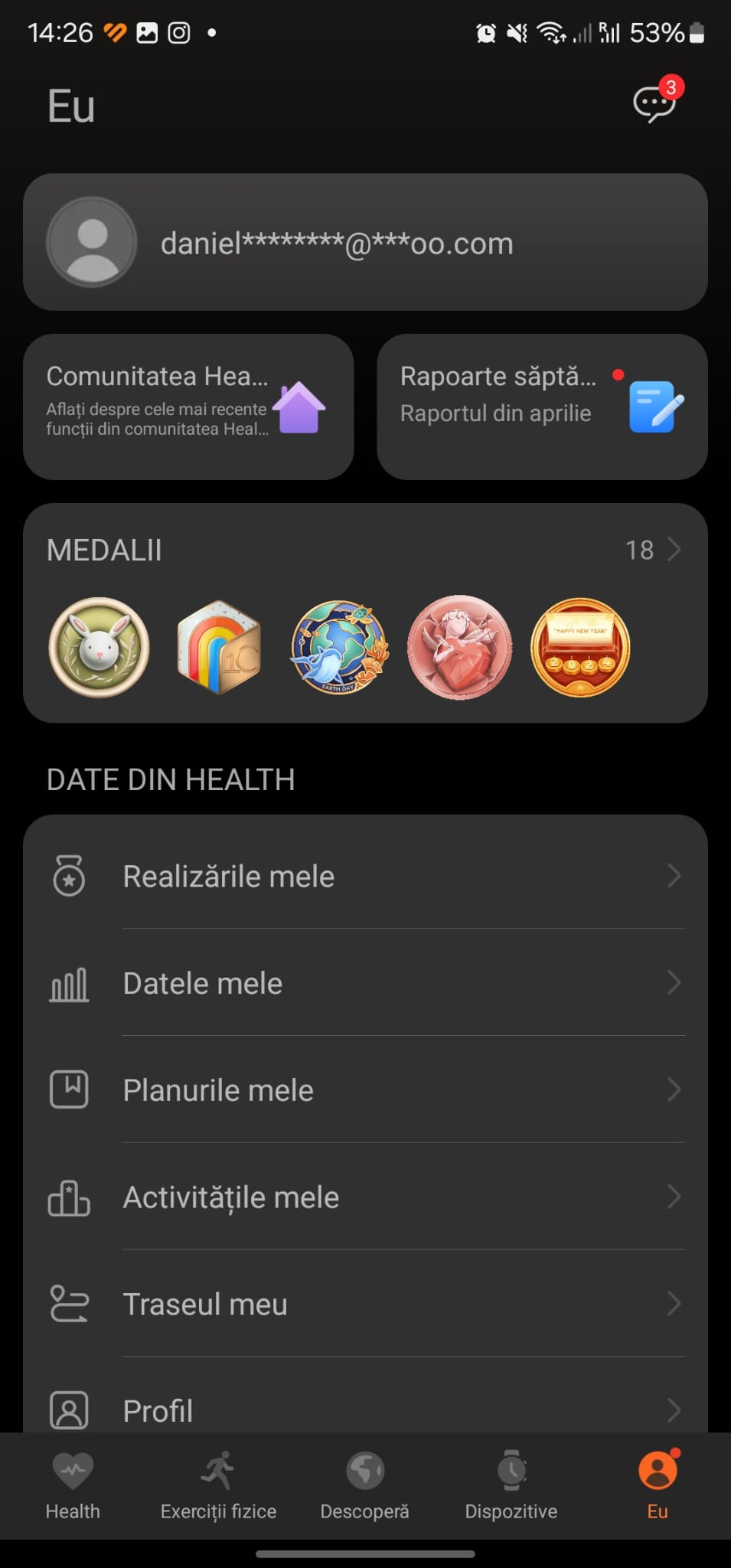Open the daniel account card
Image resolution: width=731 pixels, height=1568 pixels.
coord(365,243)
